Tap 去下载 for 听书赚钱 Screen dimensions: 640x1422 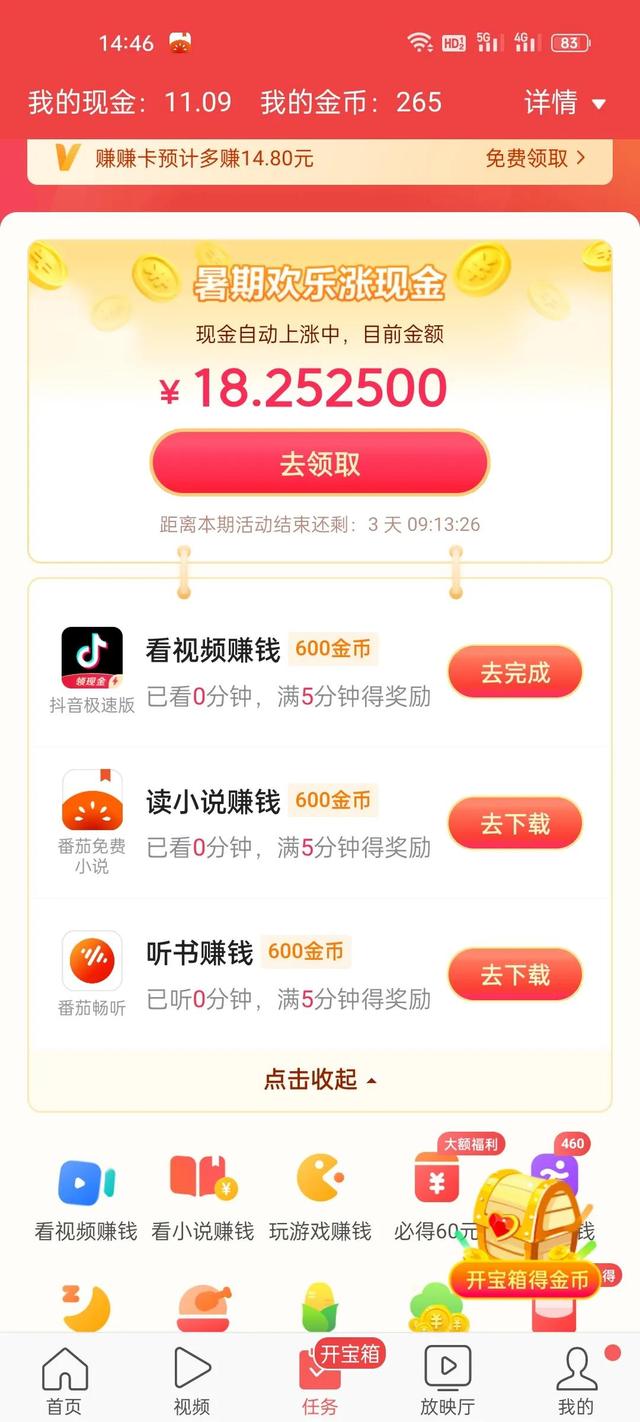514,975
